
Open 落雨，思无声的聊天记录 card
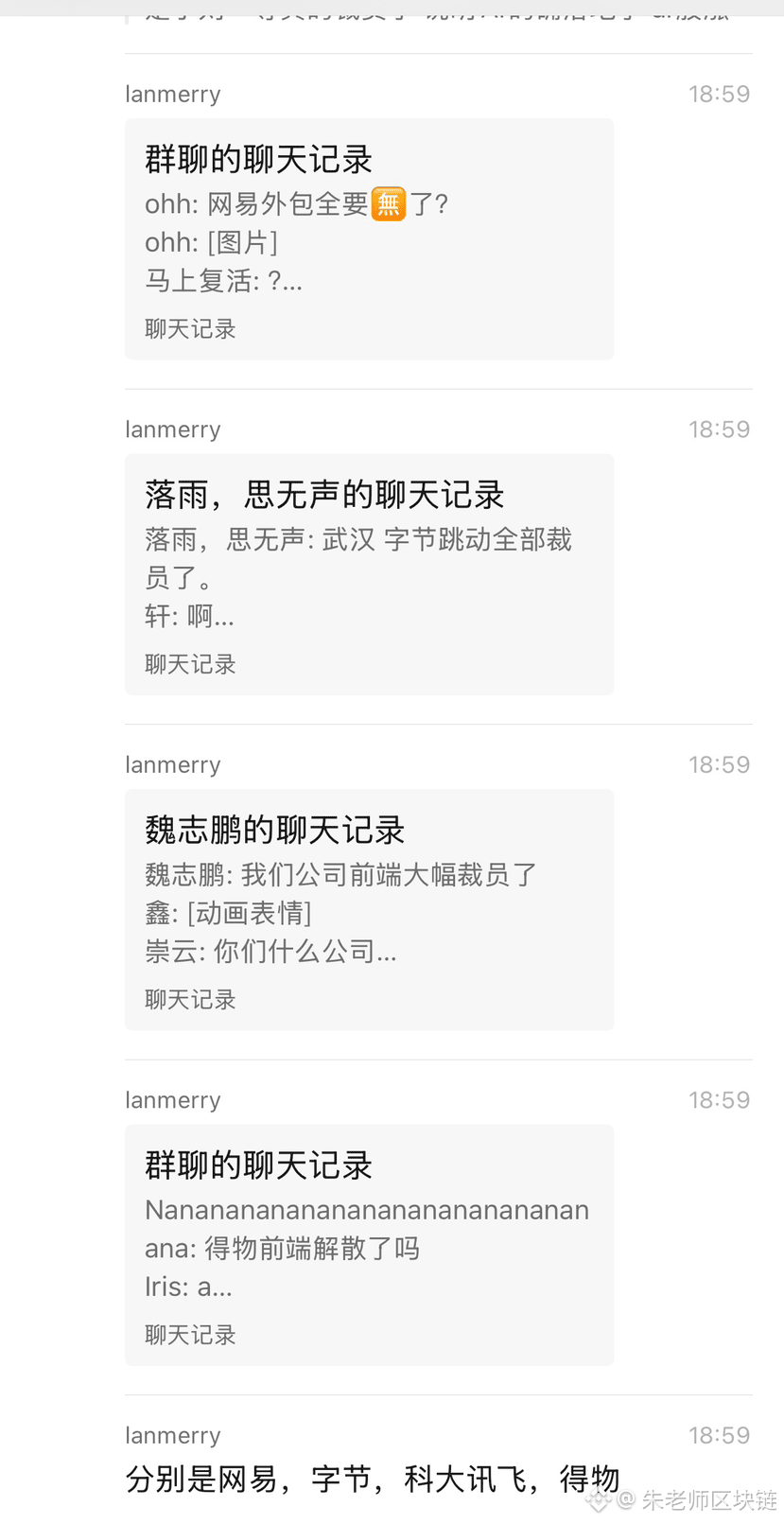tap(369, 574)
